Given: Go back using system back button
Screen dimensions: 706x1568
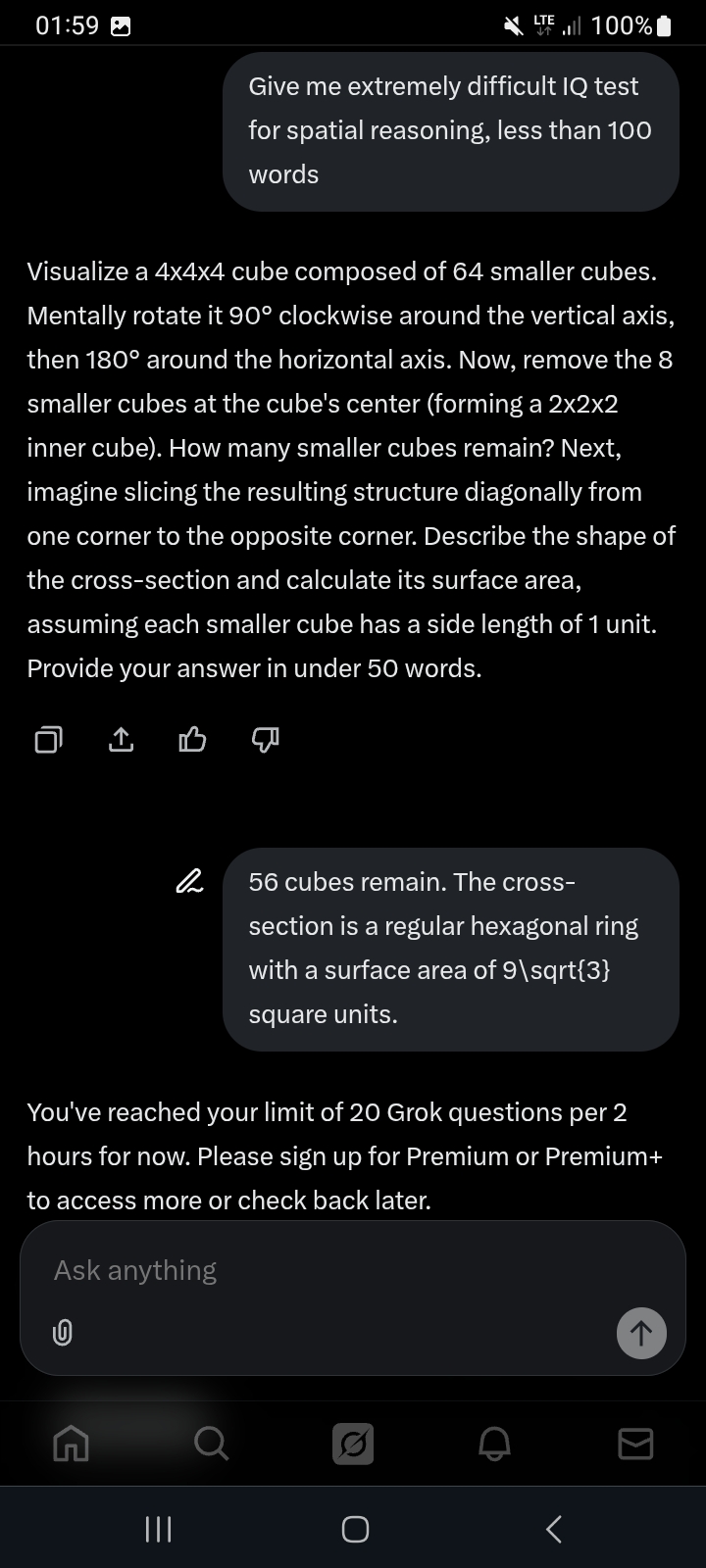Looking at the screenshot, I should point(554,1529).
